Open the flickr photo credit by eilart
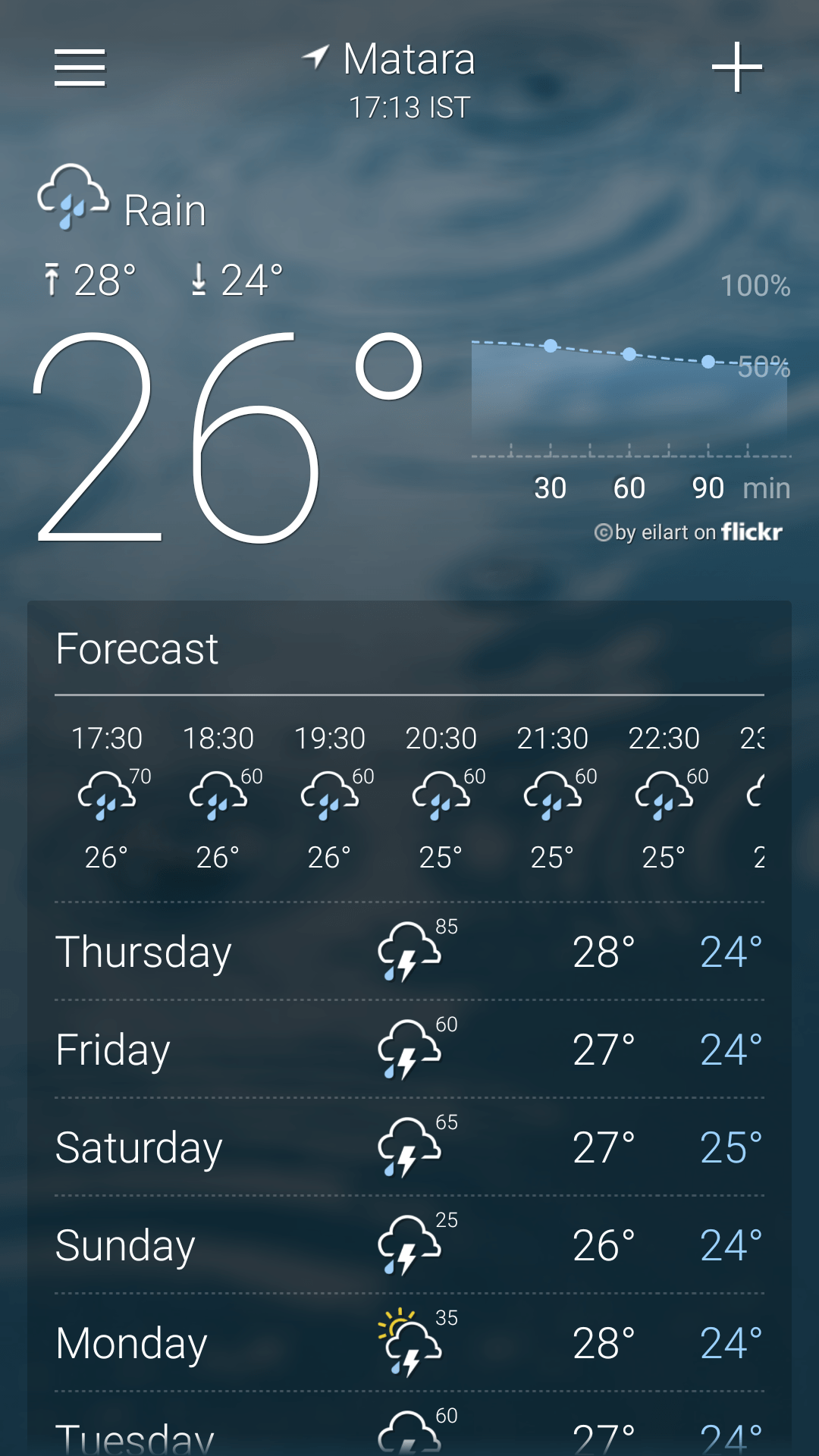The width and height of the screenshot is (819, 1456). [688, 532]
